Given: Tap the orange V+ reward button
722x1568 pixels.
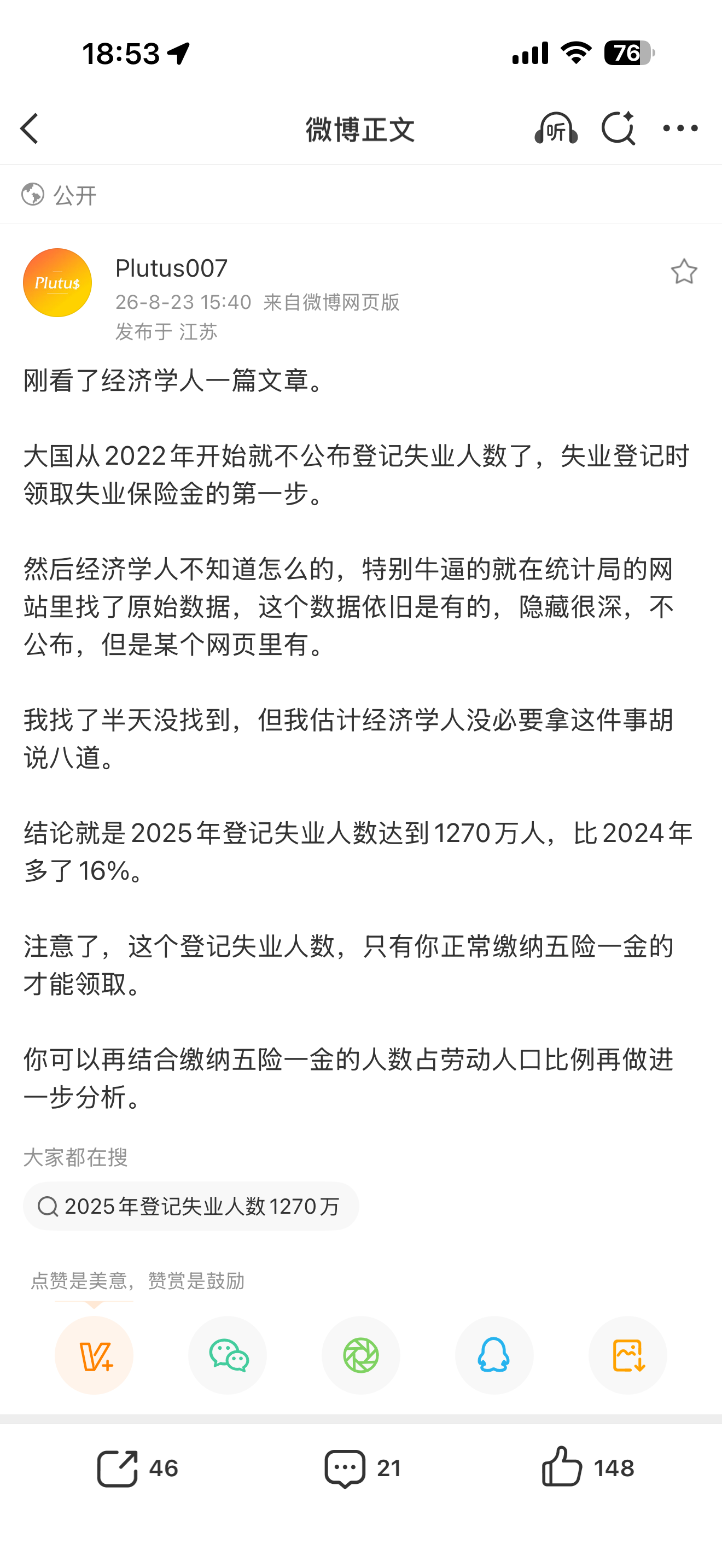Looking at the screenshot, I should coord(95,1355).
